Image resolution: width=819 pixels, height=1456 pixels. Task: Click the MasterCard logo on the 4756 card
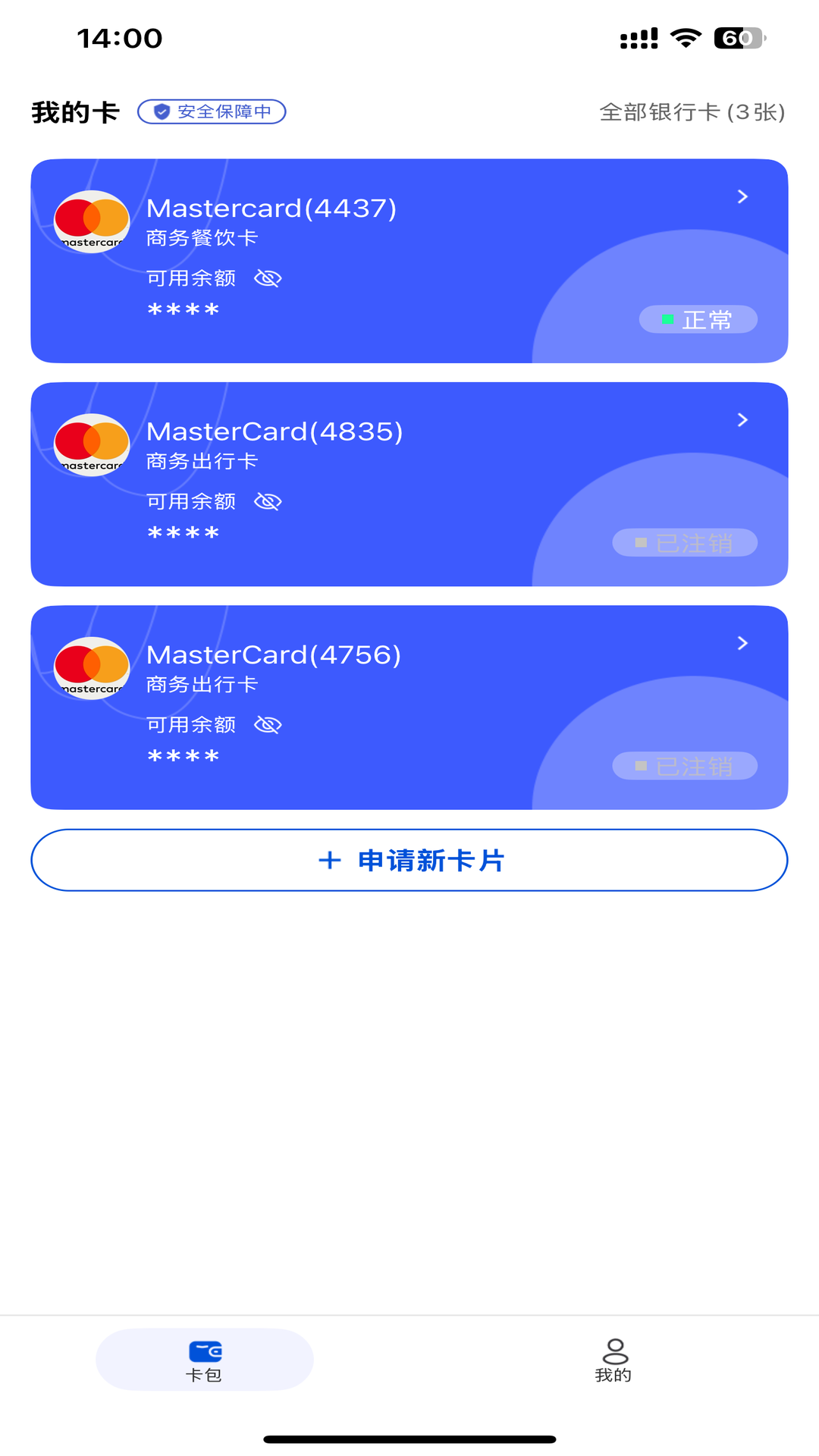click(x=90, y=667)
